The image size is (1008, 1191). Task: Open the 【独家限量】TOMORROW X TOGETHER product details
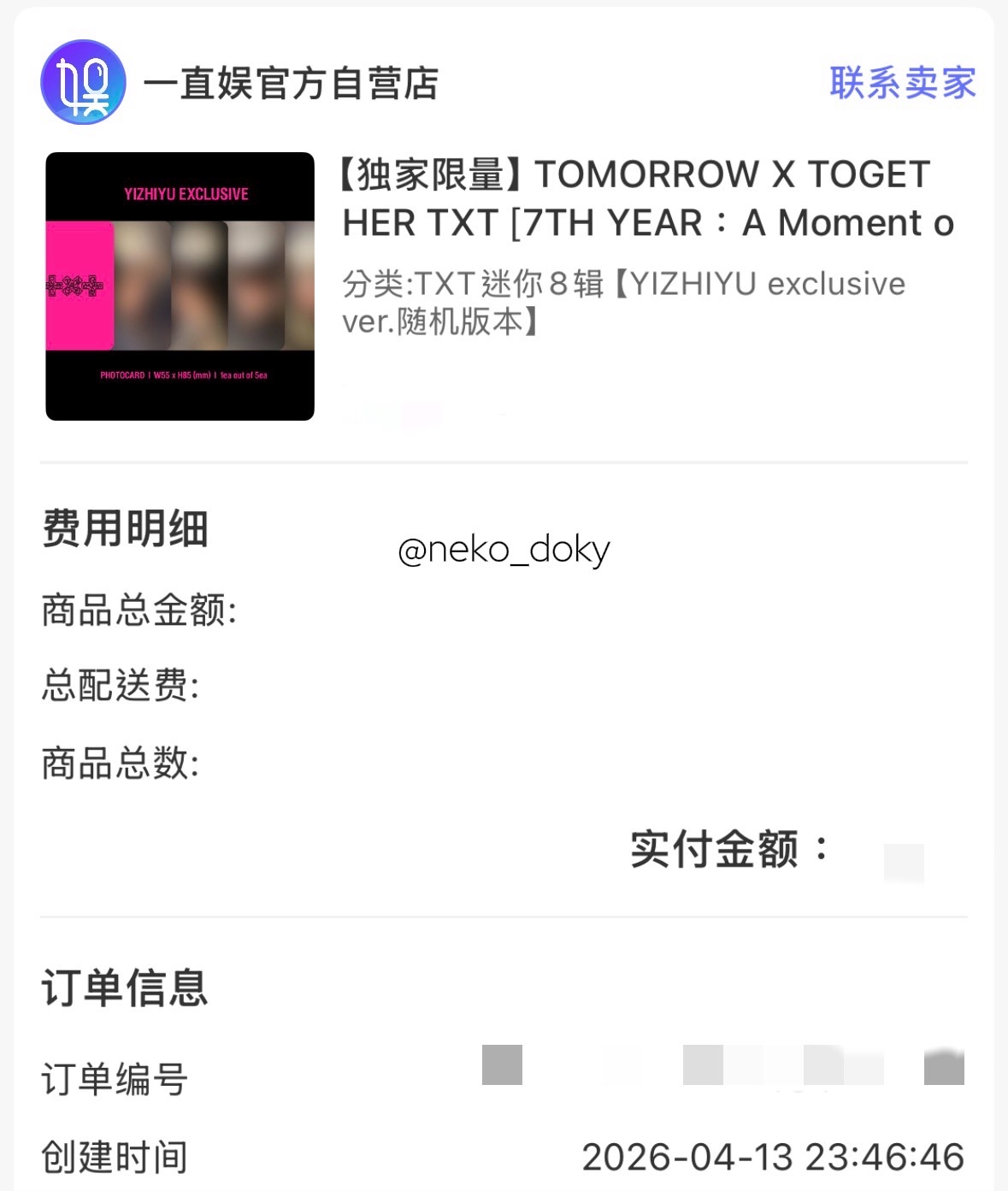coord(646,198)
